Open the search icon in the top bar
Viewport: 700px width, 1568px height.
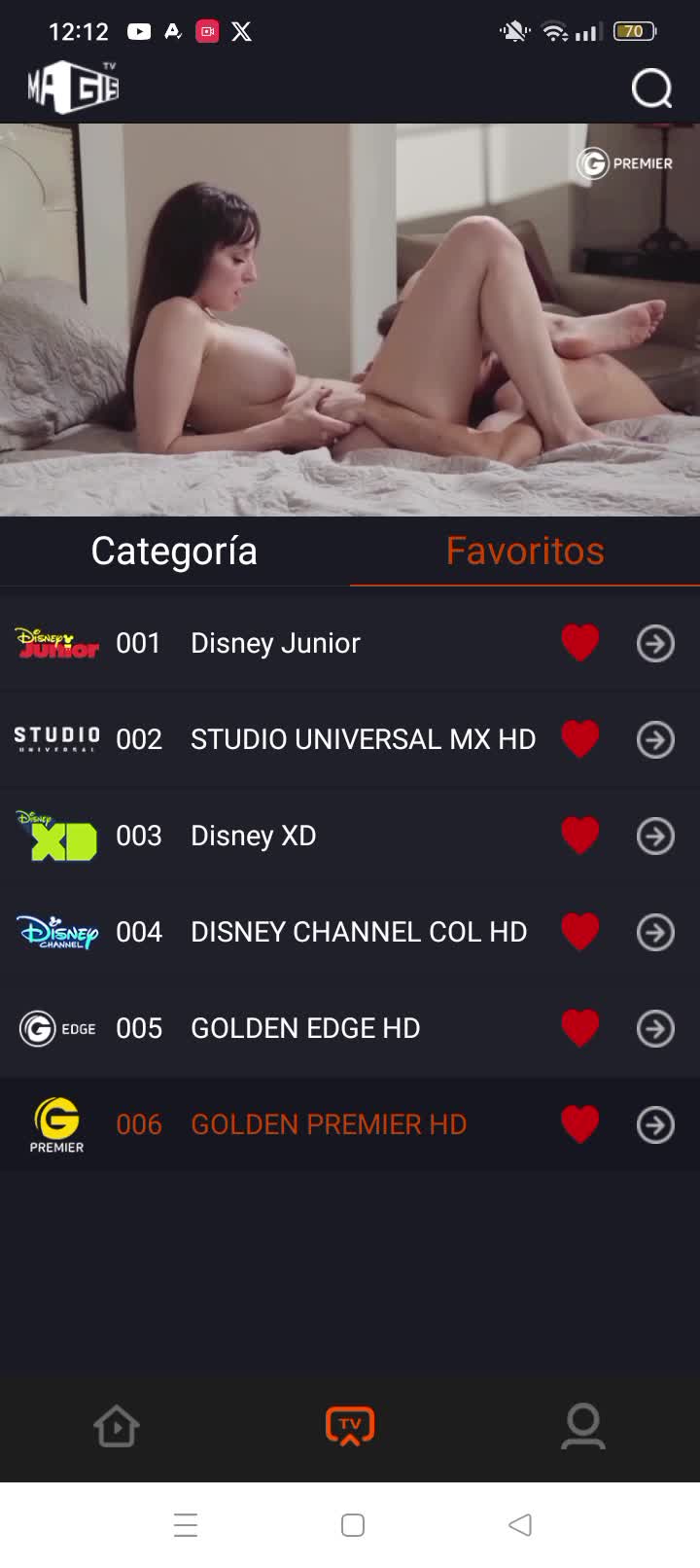pyautogui.click(x=651, y=89)
